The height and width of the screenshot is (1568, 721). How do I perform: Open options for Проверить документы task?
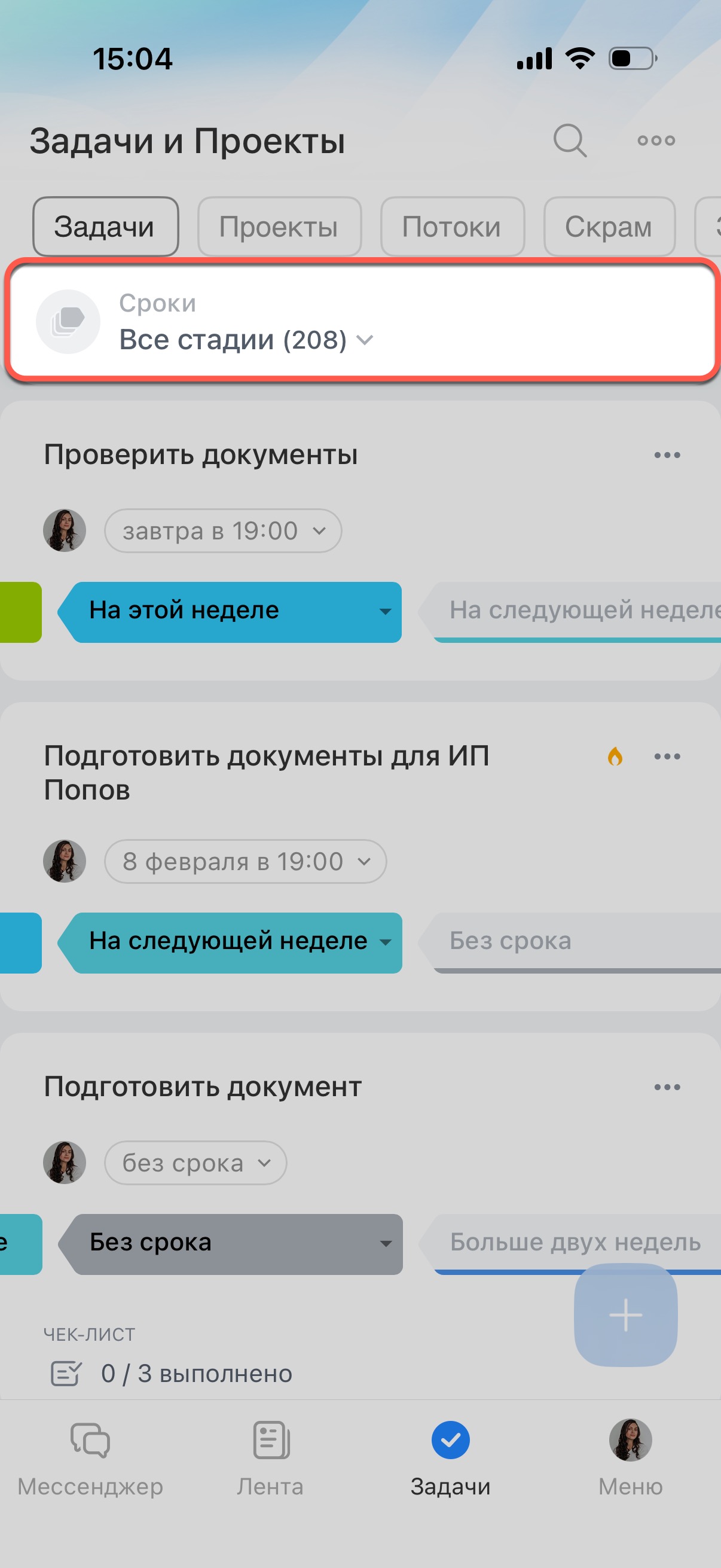pyautogui.click(x=667, y=454)
